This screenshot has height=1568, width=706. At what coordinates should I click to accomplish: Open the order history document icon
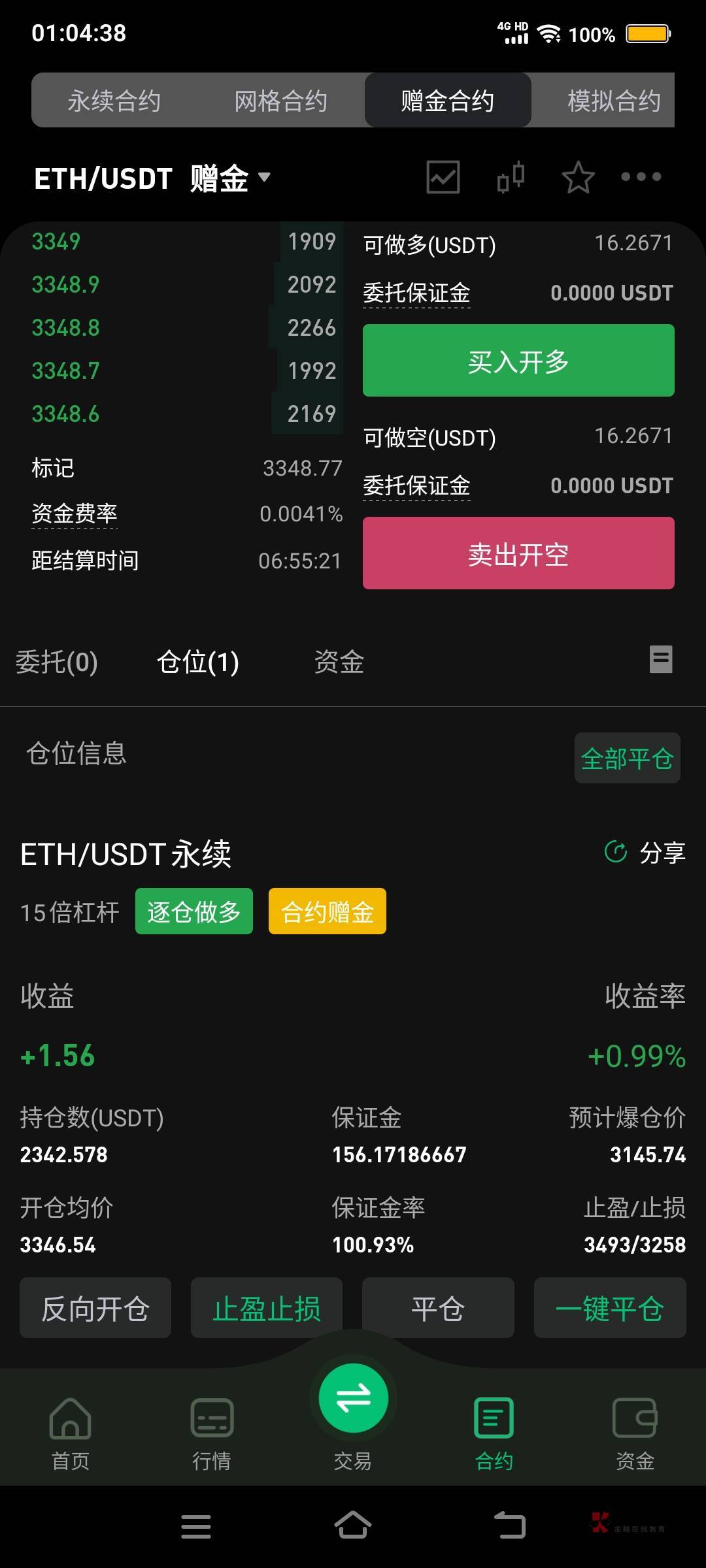pyautogui.click(x=661, y=659)
